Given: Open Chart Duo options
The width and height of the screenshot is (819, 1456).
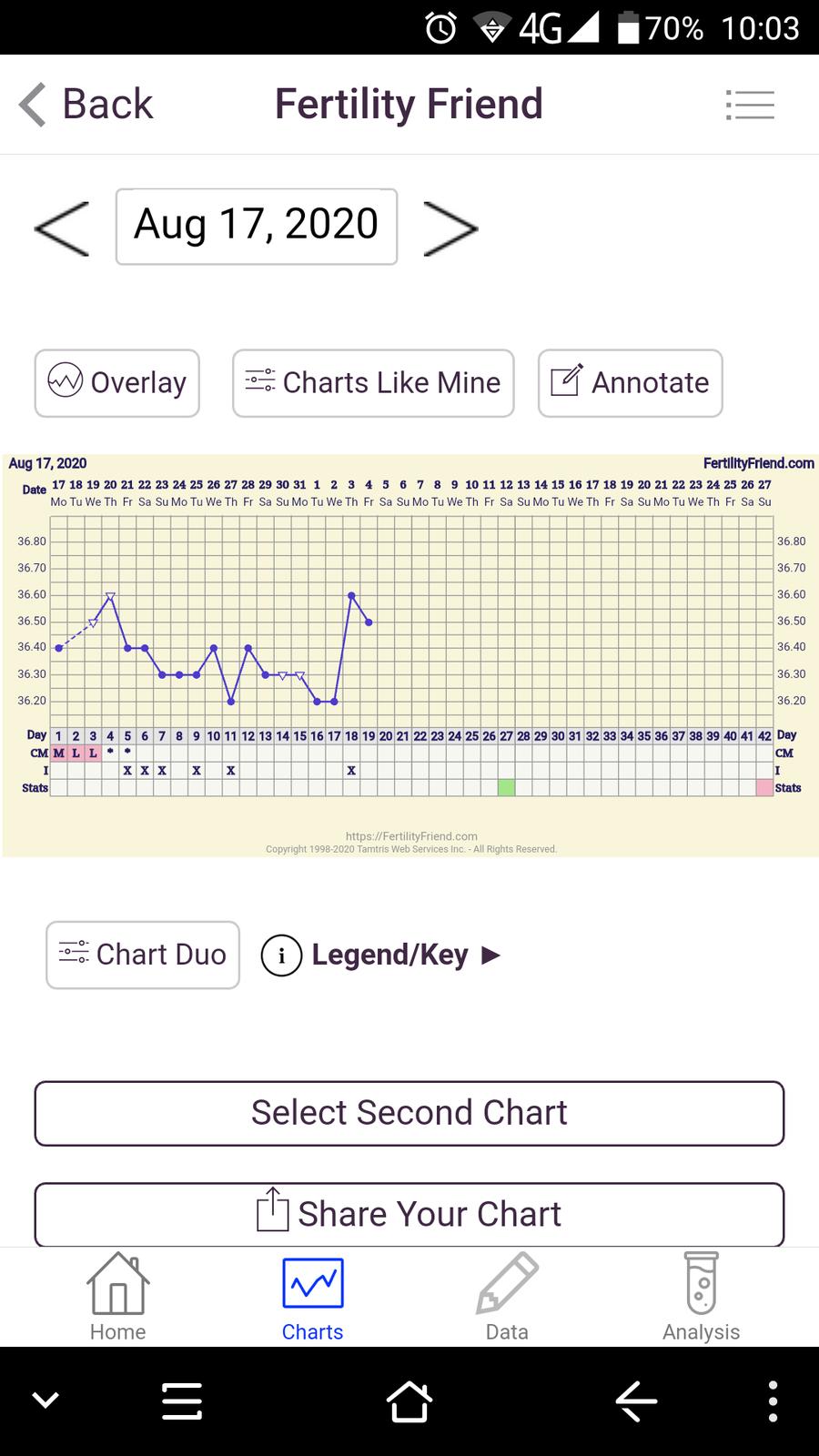Looking at the screenshot, I should pos(143,955).
